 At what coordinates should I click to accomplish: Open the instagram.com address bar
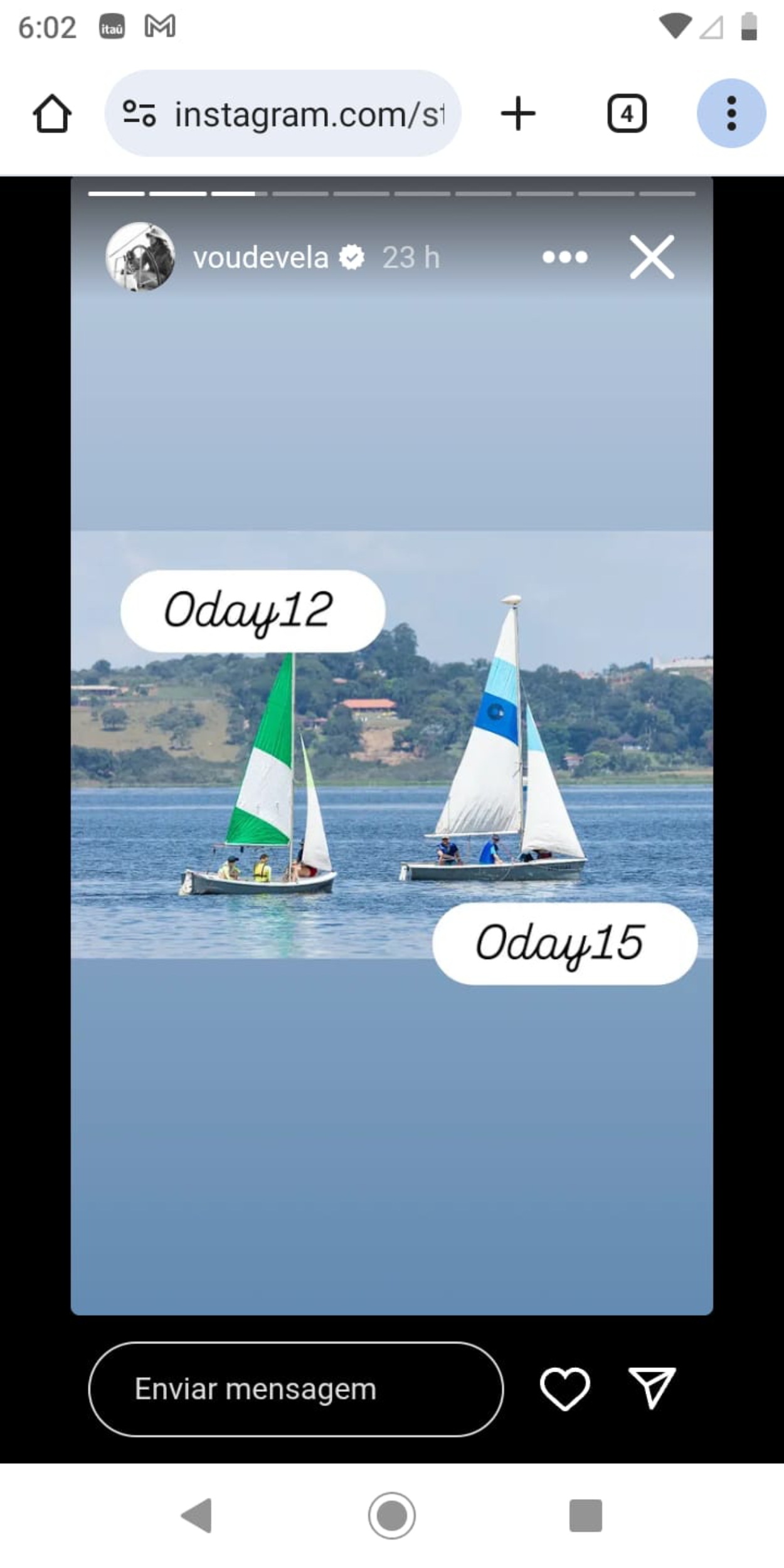[x=307, y=114]
